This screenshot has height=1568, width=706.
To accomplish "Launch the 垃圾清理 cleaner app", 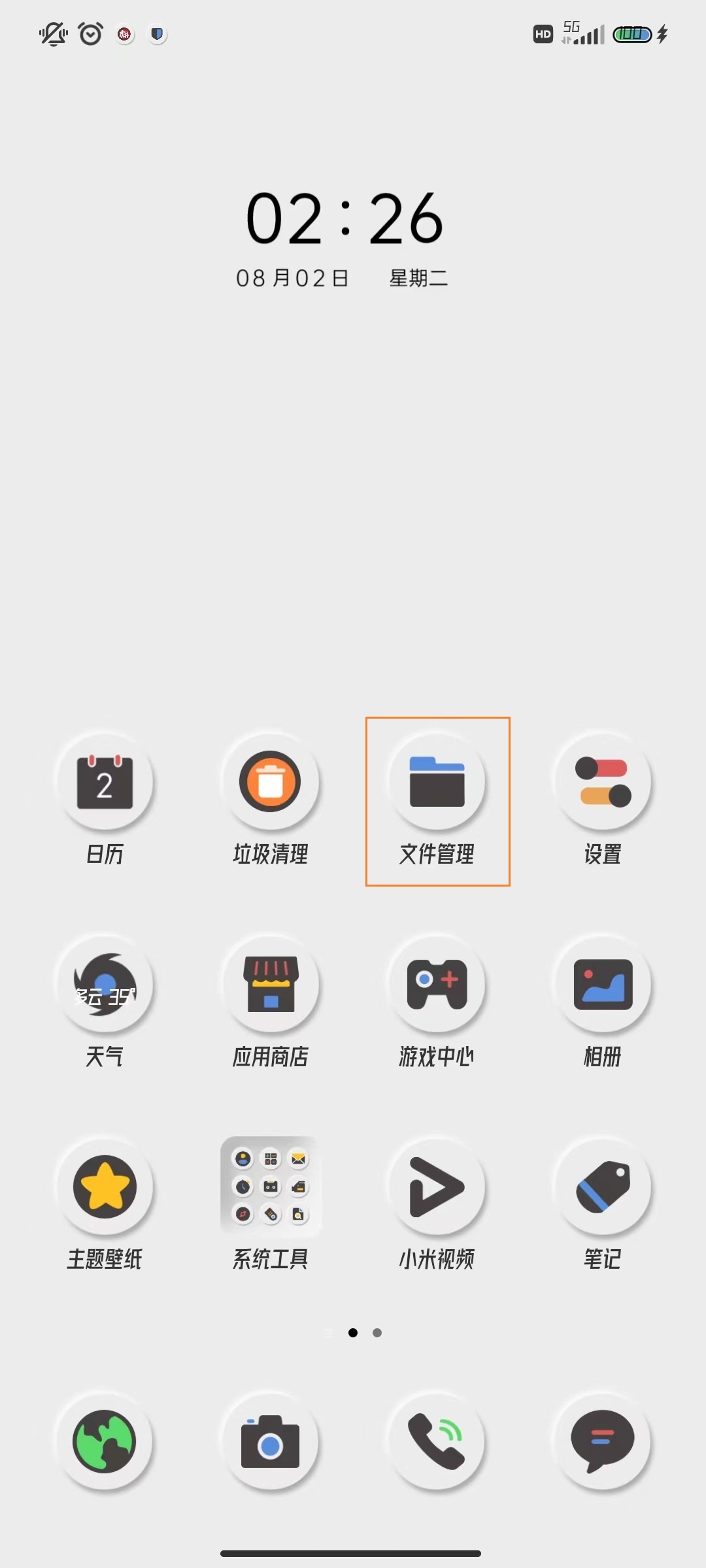I will pos(270,782).
